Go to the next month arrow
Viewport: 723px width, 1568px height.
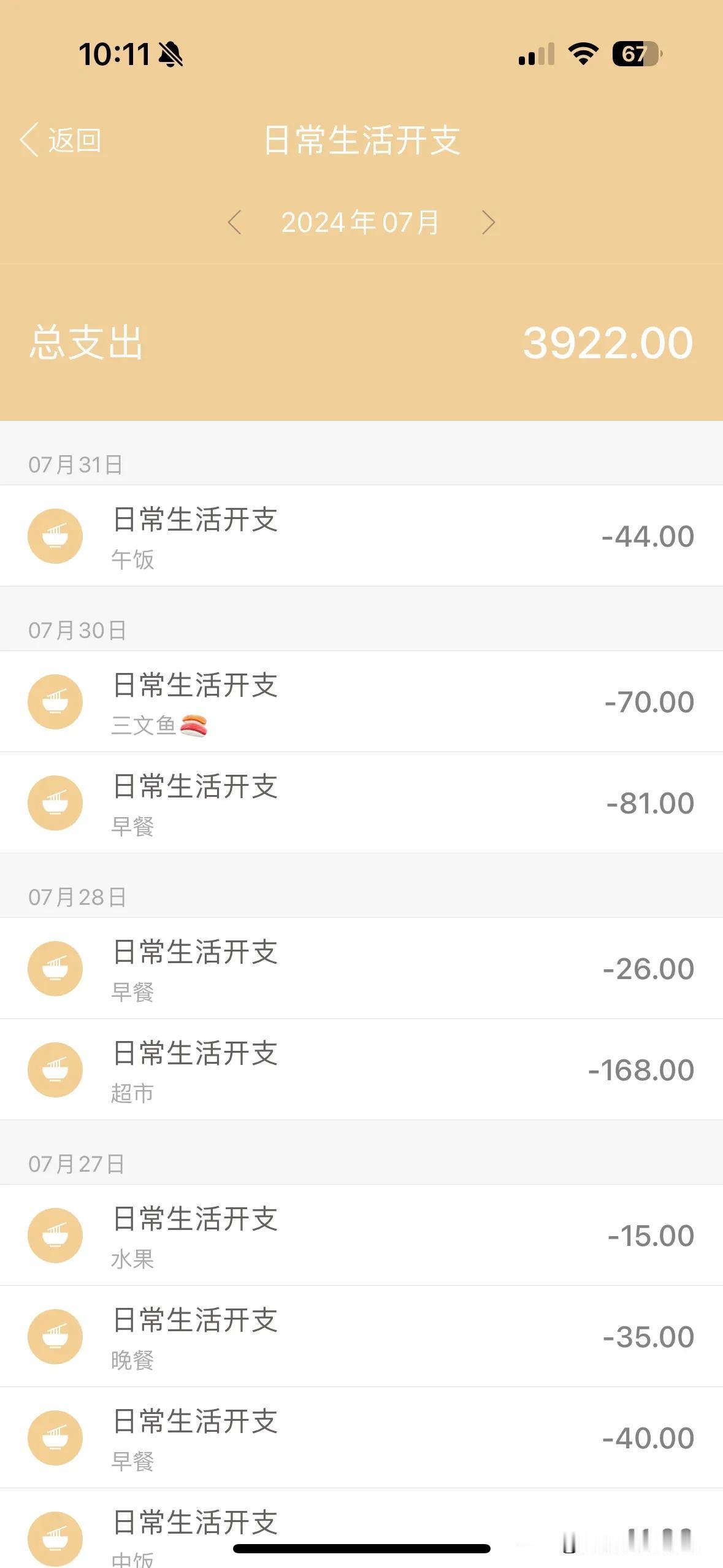[488, 222]
